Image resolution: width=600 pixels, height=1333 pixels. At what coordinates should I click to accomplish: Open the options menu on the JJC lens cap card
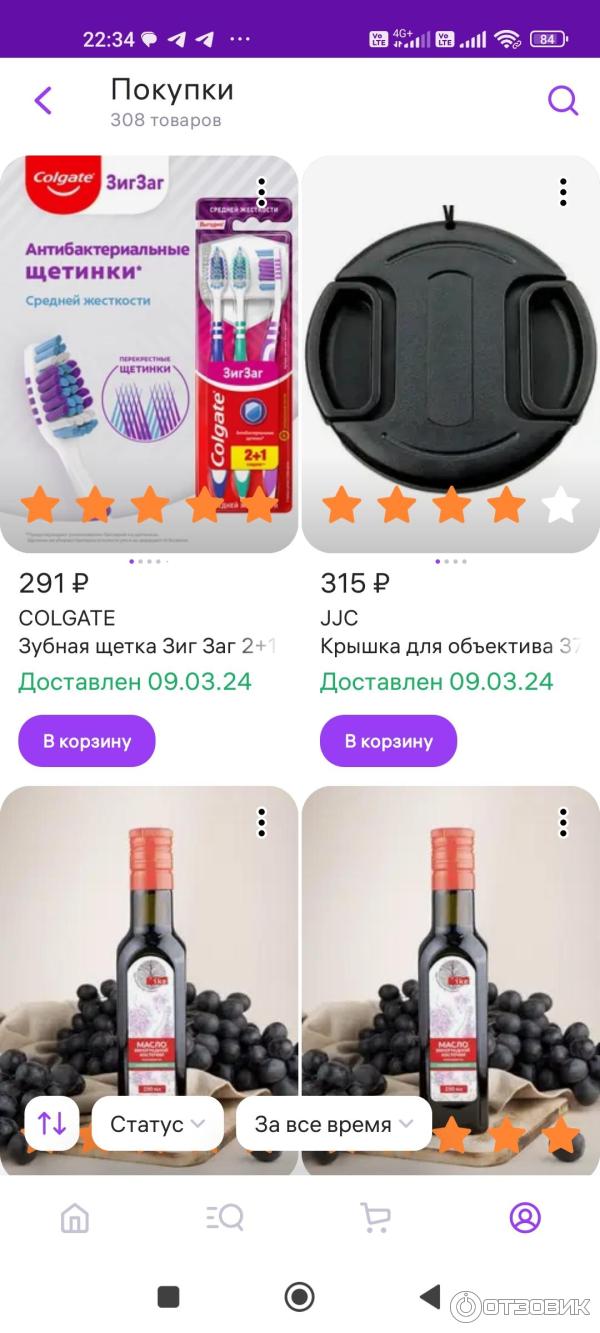(563, 192)
